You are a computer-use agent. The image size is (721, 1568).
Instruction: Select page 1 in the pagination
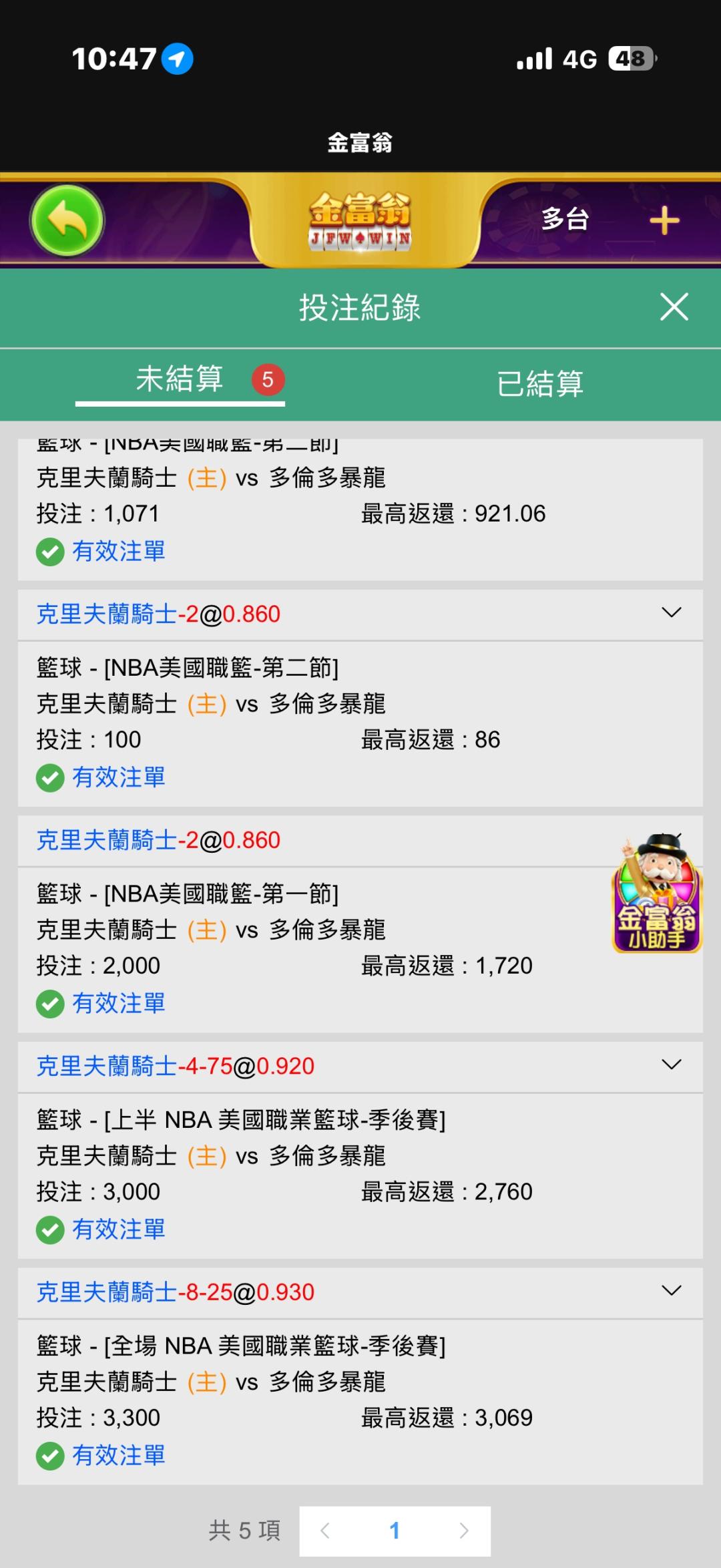[x=395, y=1531]
